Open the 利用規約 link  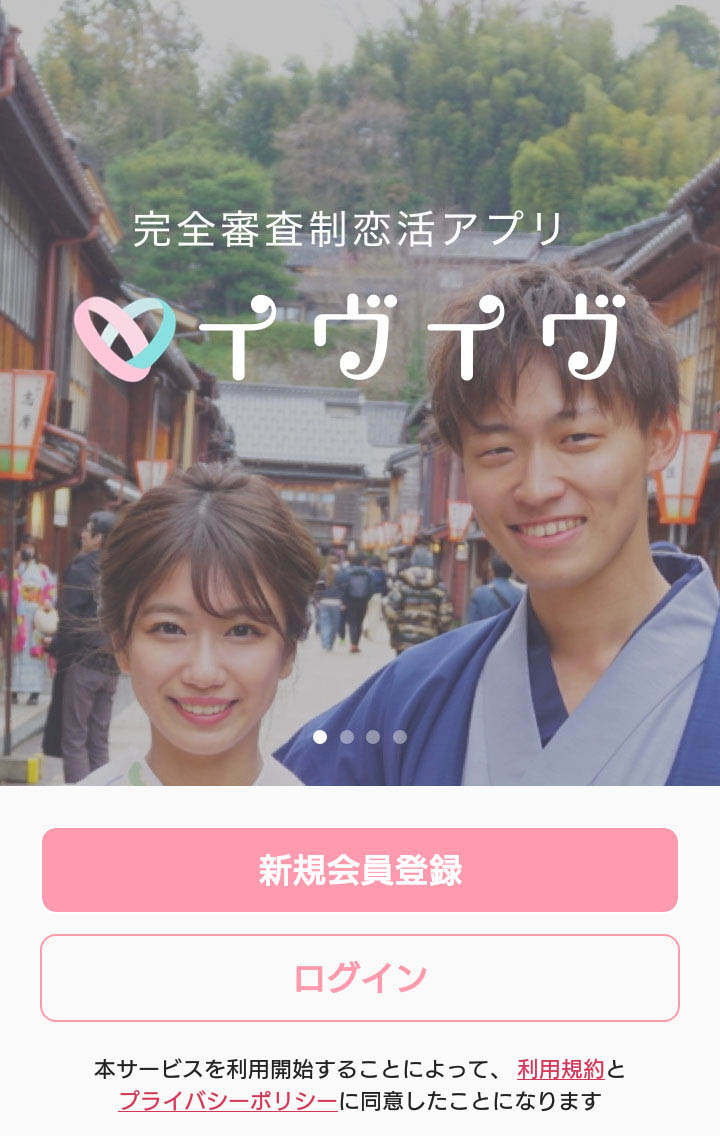point(560,1069)
